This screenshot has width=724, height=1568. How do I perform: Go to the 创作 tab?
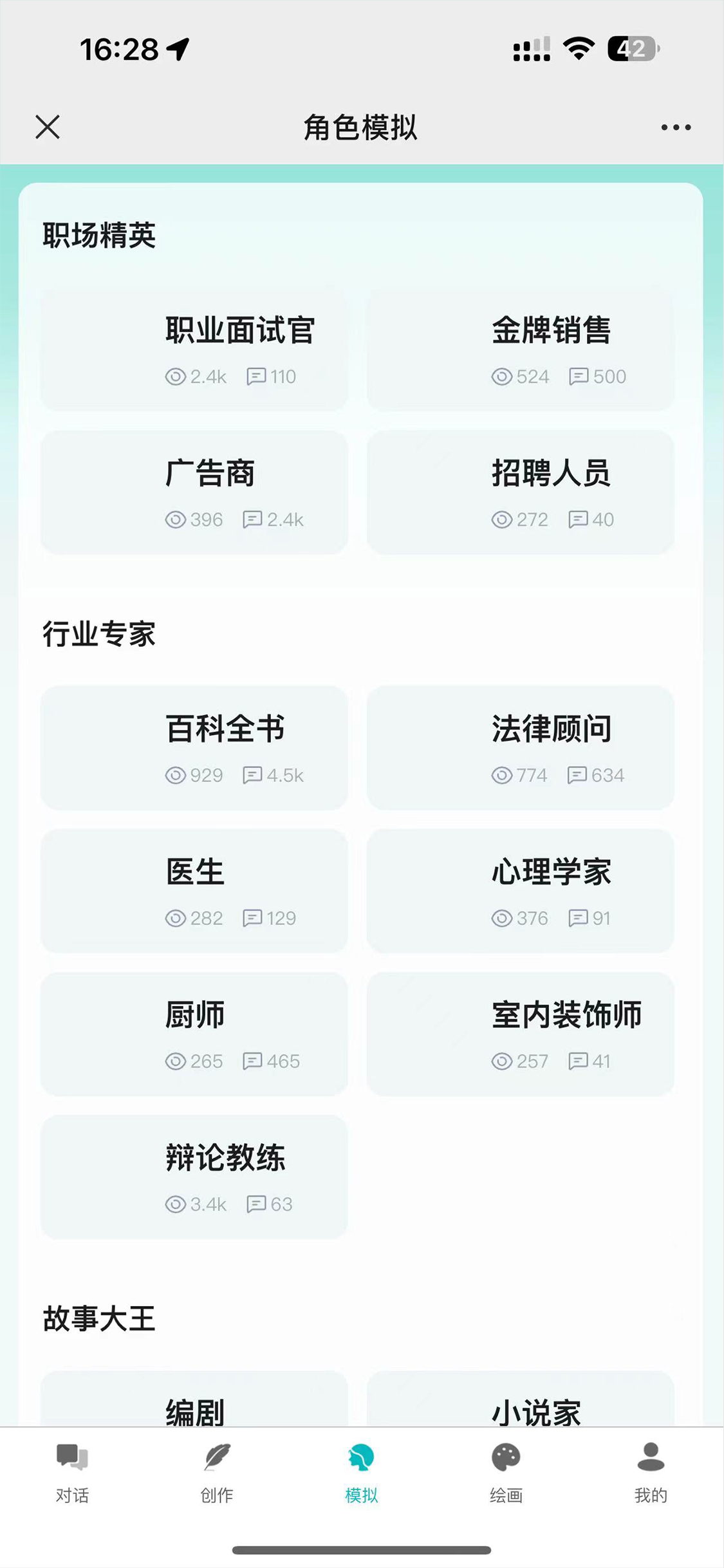point(217,1473)
